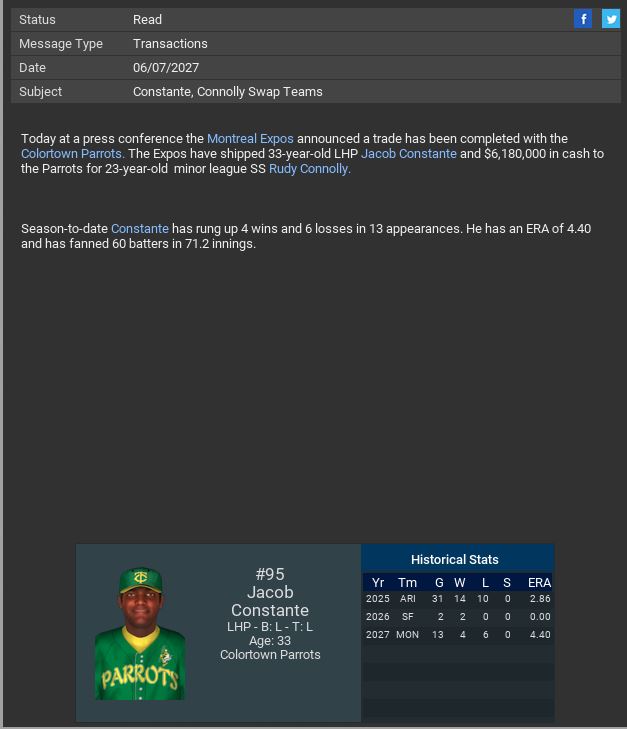The width and height of the screenshot is (627, 729).
Task: Open Constante link in season-to-date paragraph
Action: tap(139, 229)
